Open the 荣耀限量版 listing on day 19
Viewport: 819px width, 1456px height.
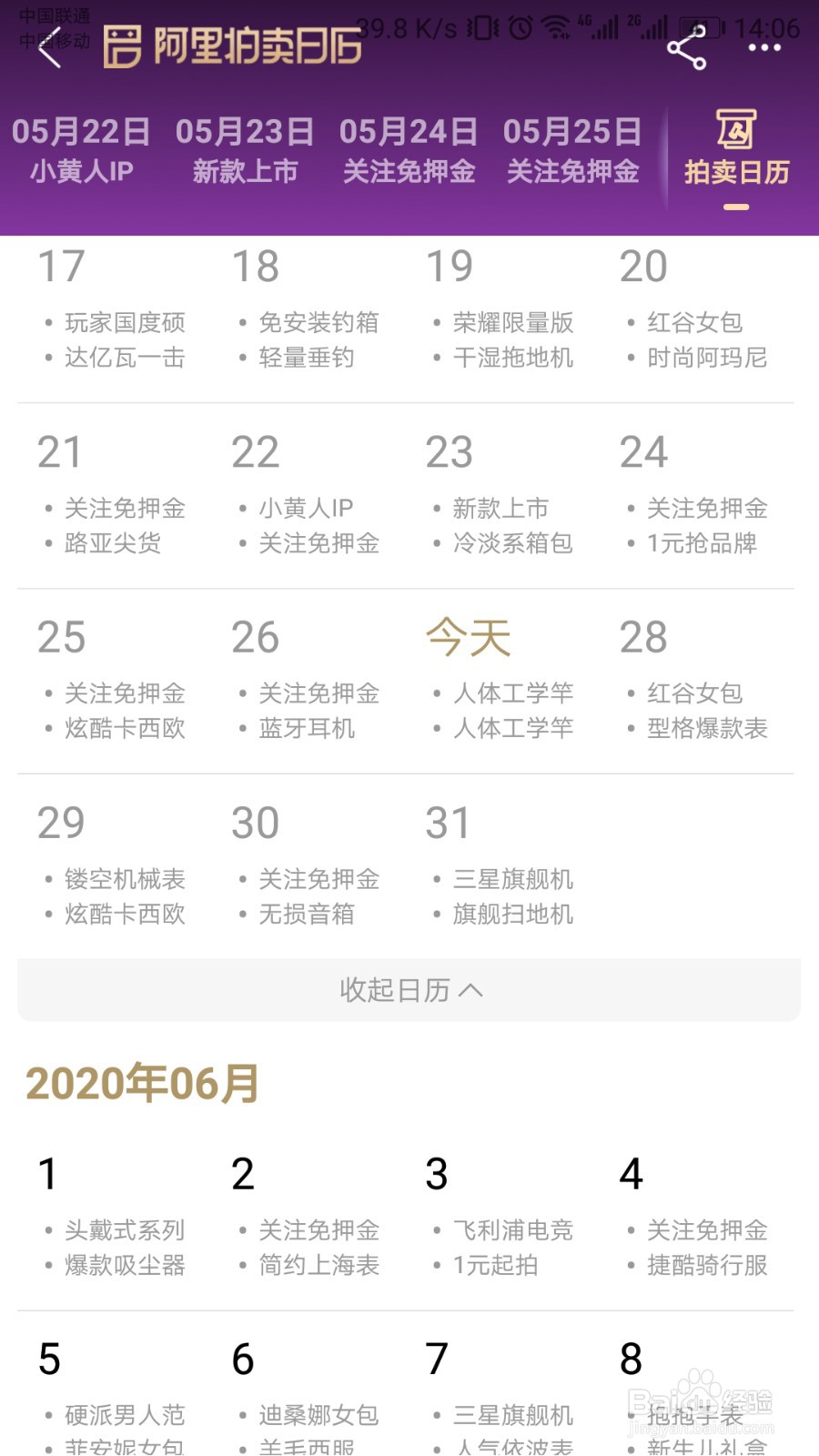[514, 322]
